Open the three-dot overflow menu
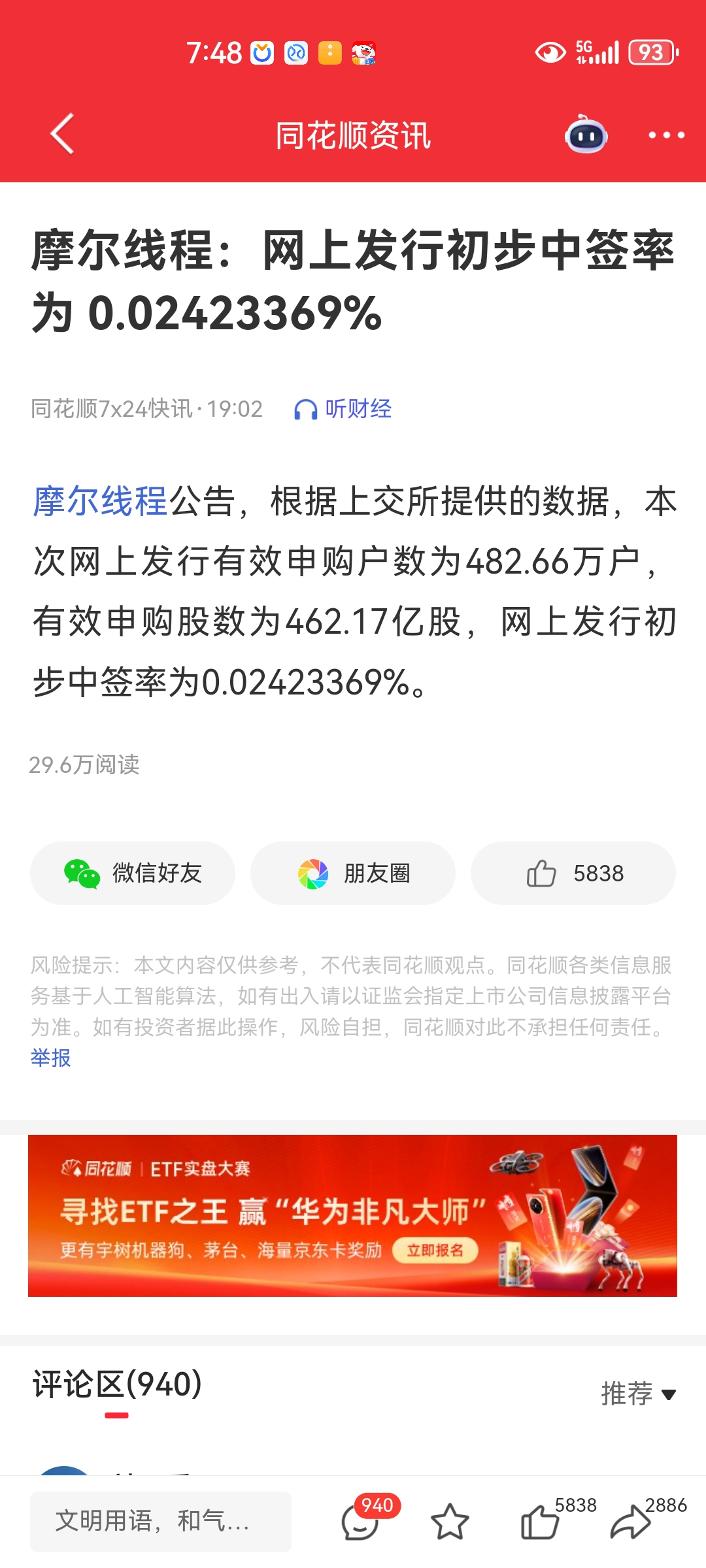 click(666, 135)
